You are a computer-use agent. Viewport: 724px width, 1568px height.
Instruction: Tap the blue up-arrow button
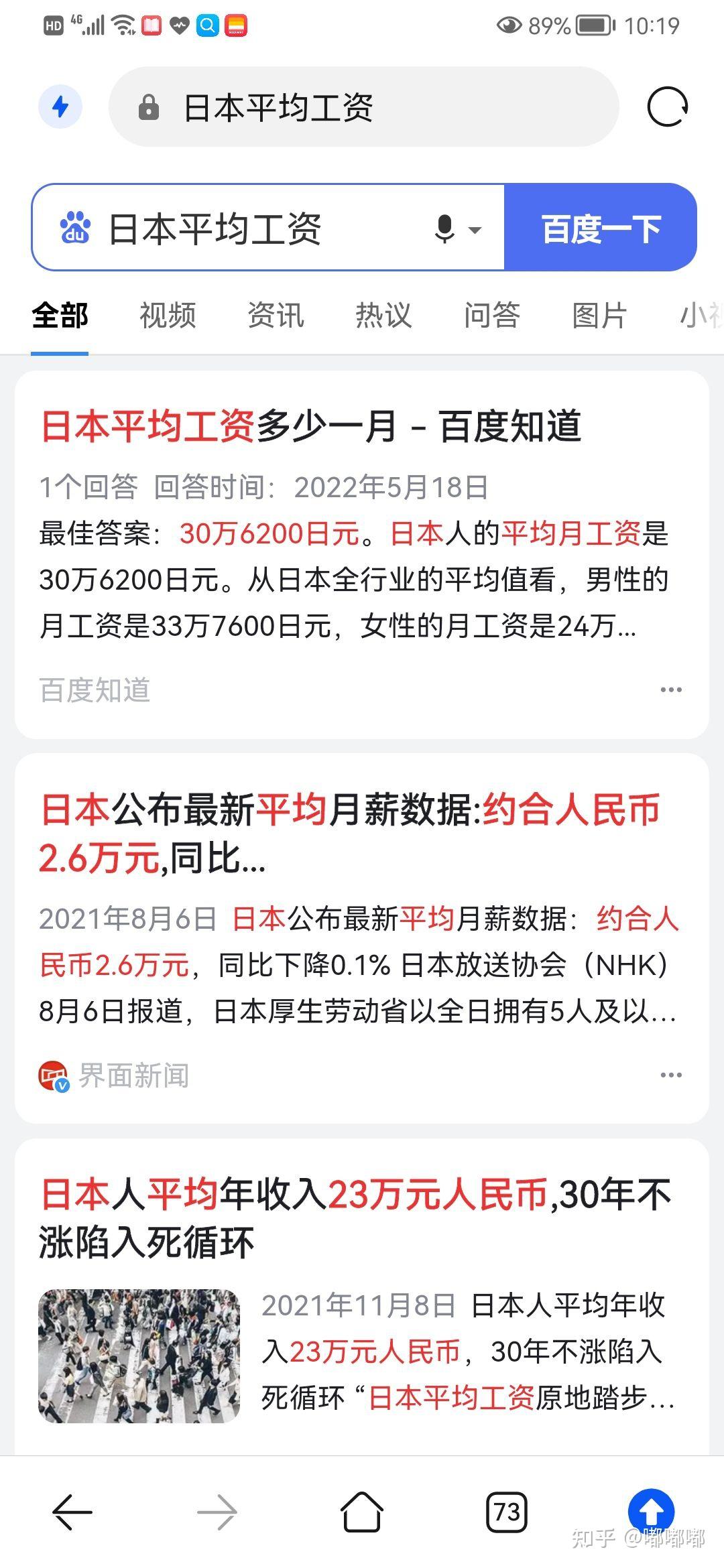point(651,1511)
